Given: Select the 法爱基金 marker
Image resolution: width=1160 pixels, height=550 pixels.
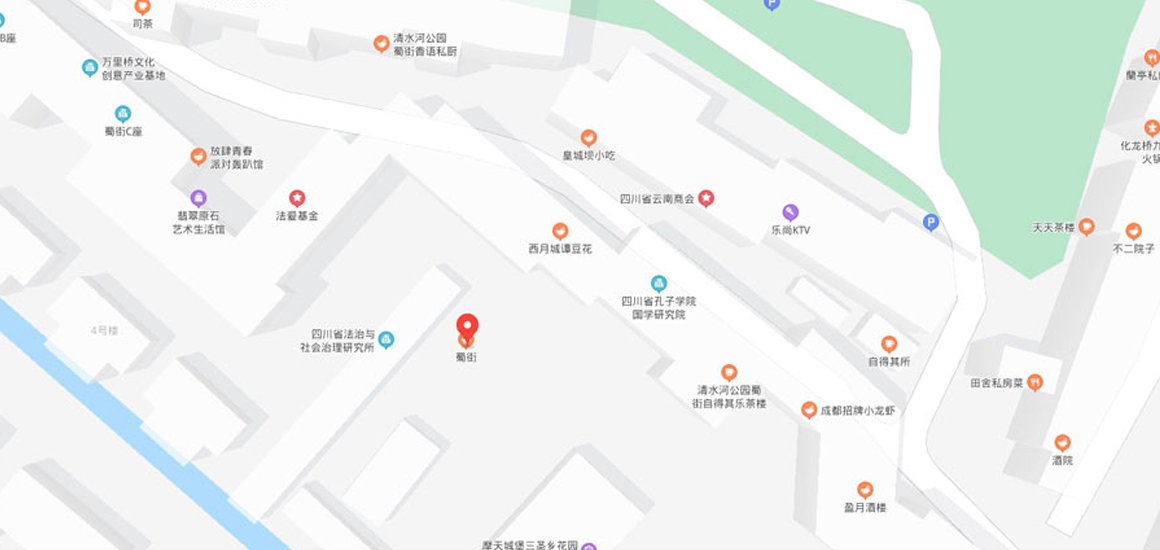Looking at the screenshot, I should pyautogui.click(x=297, y=198).
